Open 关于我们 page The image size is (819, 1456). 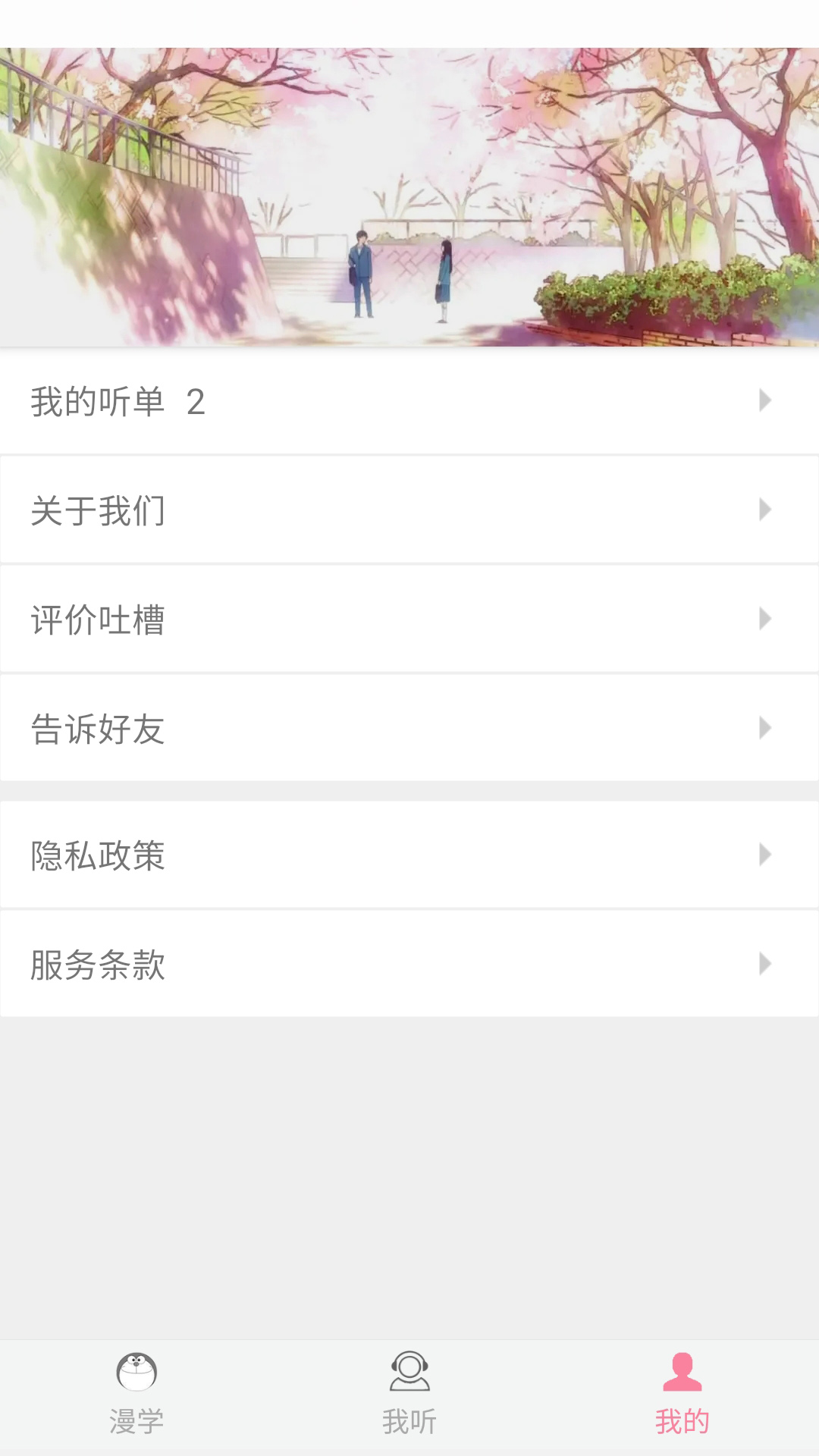(409, 510)
